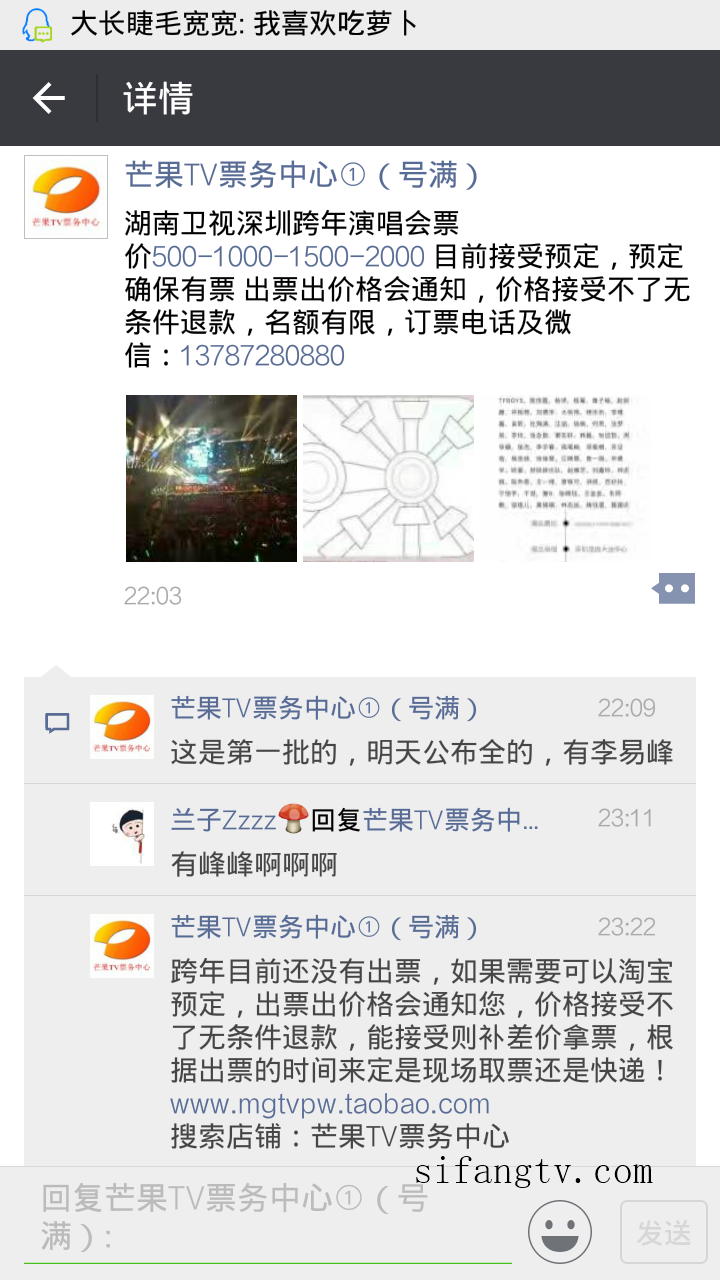Image resolution: width=720 pixels, height=1280 pixels.
Task: Tap 兰子Zzzz's avatar in comments
Action: tap(122, 834)
